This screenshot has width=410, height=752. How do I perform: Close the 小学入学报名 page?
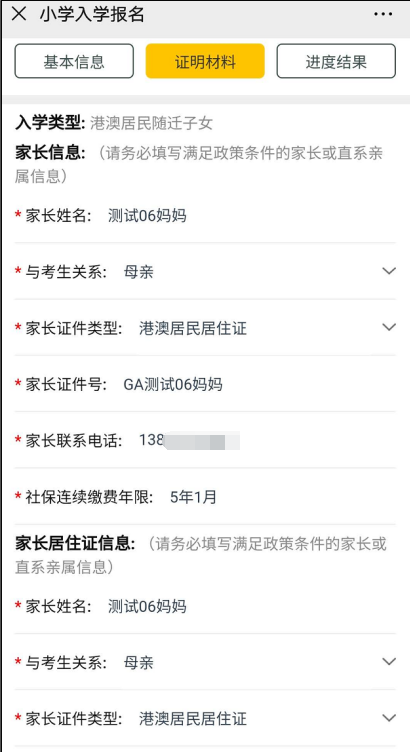pos(19,14)
